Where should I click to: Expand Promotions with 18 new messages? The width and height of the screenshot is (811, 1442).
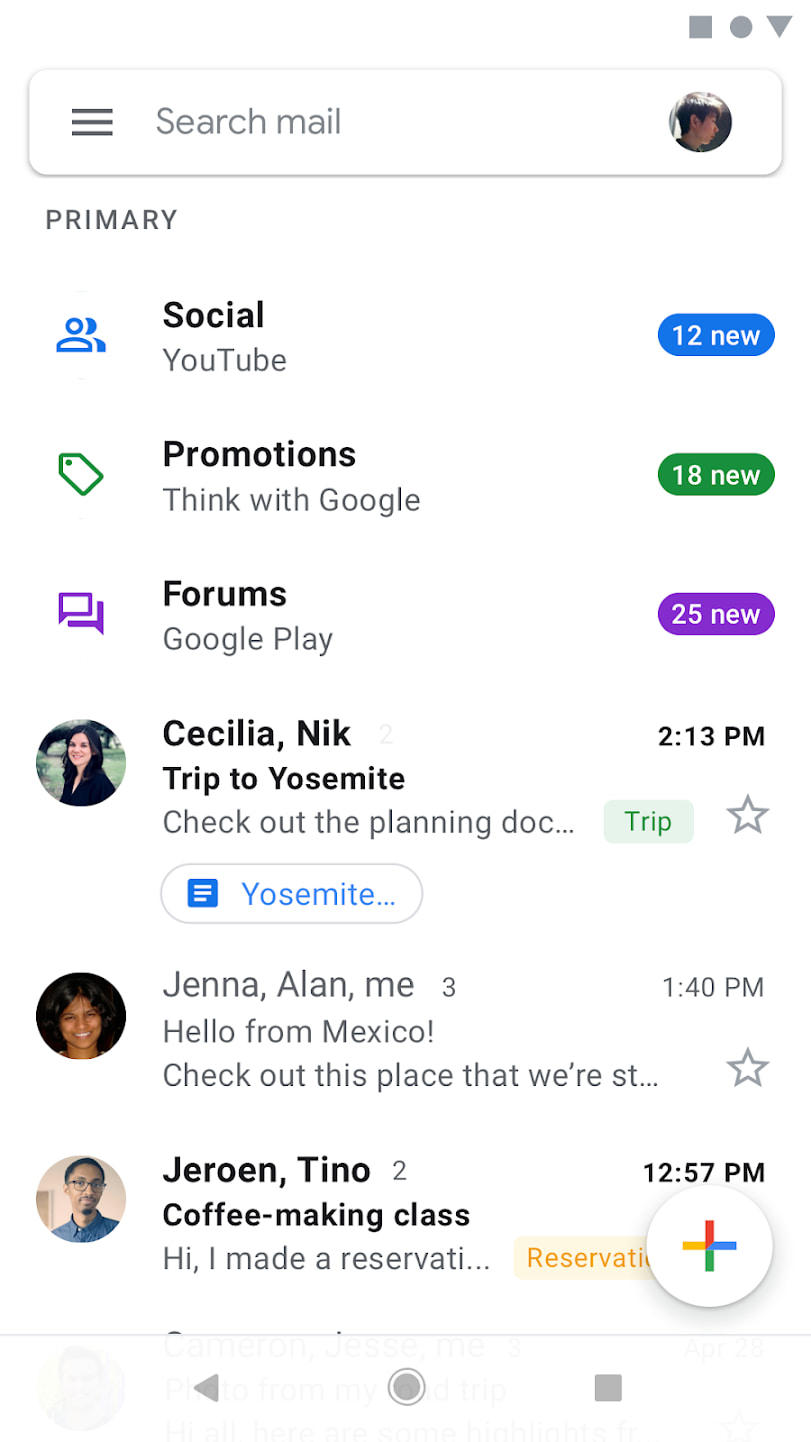[716, 474]
